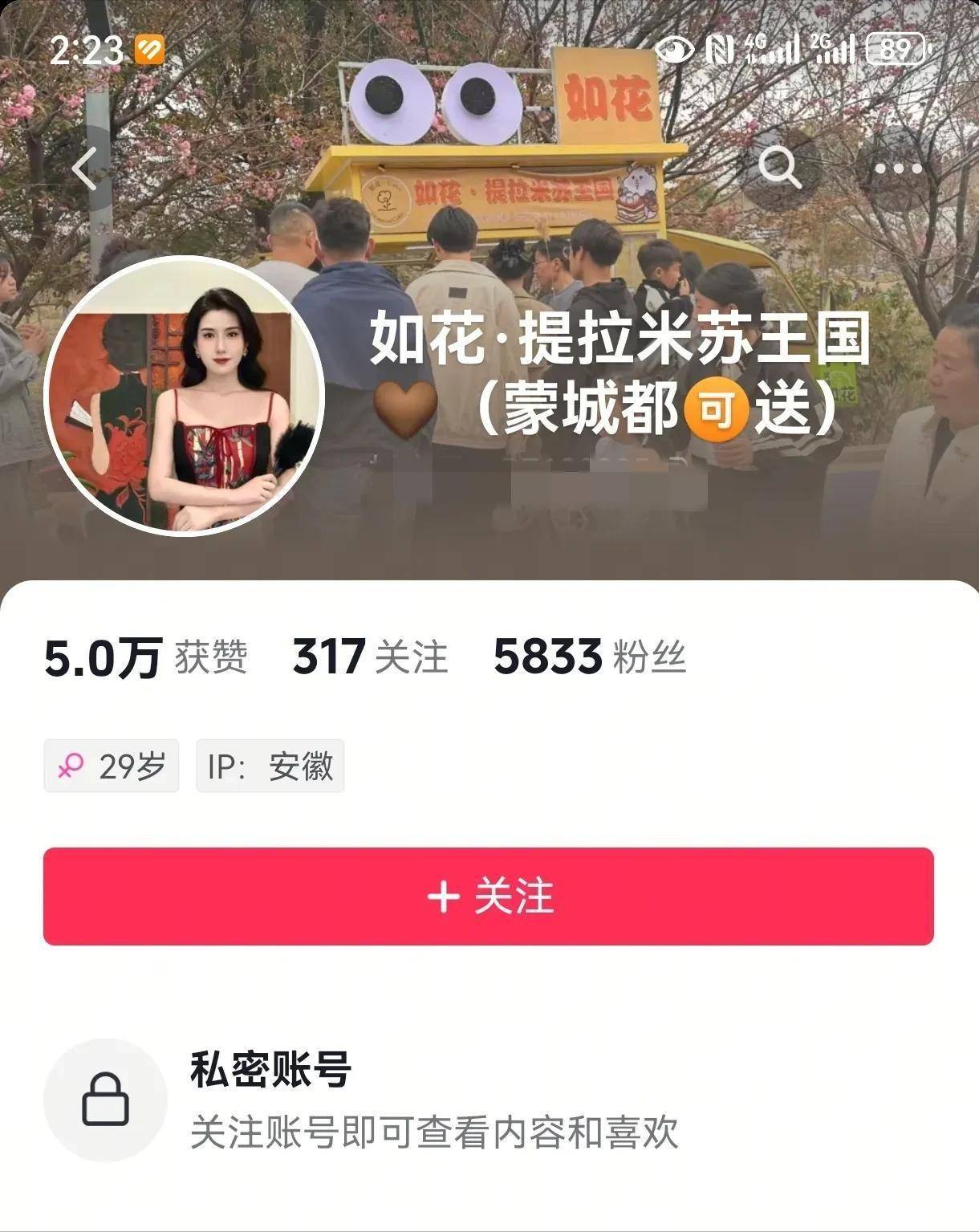Open the 5833 粉丝 followers list
This screenshot has width=979, height=1232.
589,657
